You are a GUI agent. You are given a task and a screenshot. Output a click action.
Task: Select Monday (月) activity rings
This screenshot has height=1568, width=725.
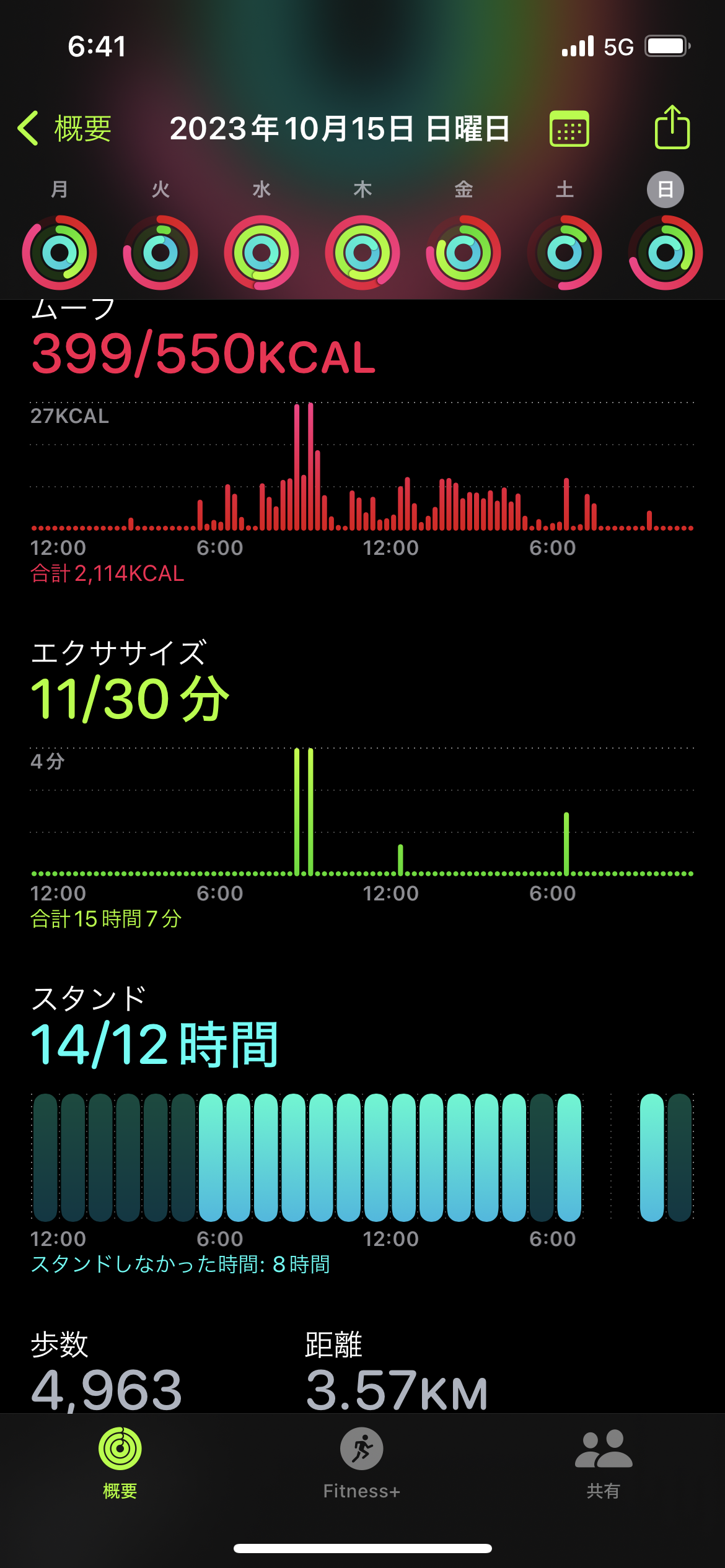pos(59,253)
